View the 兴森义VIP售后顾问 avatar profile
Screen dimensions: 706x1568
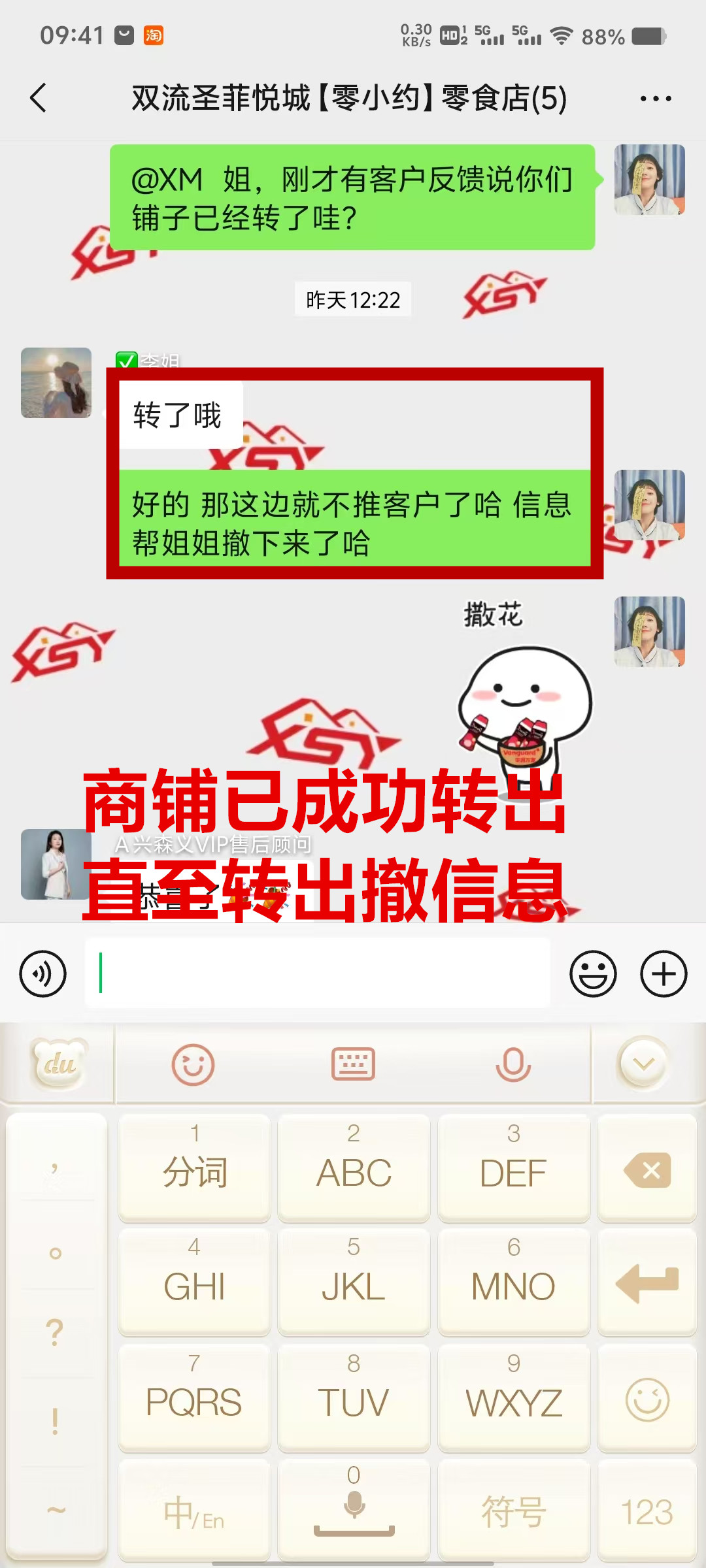coord(56,864)
